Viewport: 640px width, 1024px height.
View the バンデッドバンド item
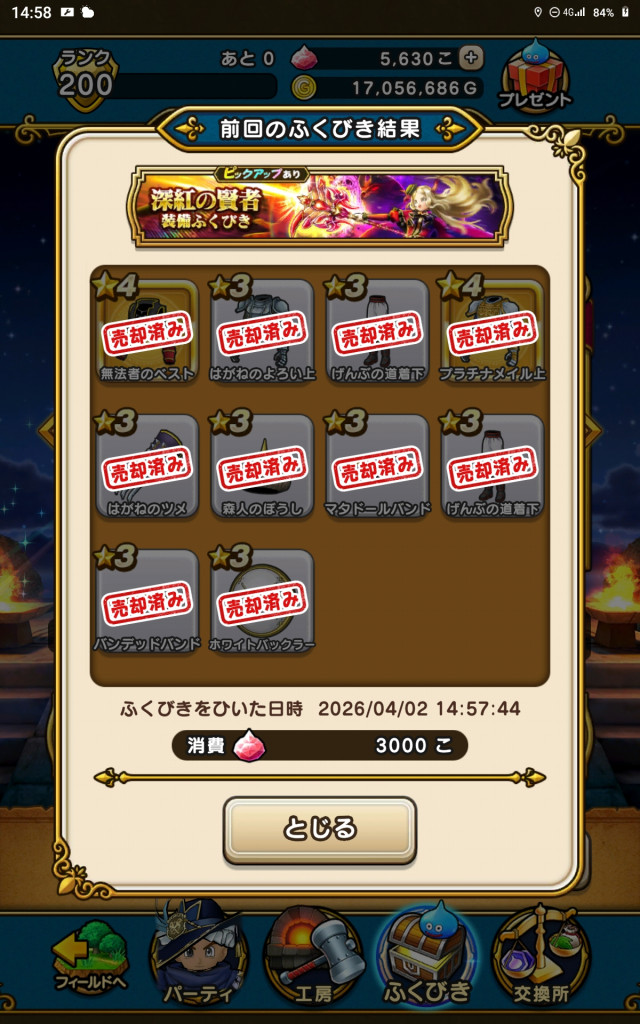point(146,599)
